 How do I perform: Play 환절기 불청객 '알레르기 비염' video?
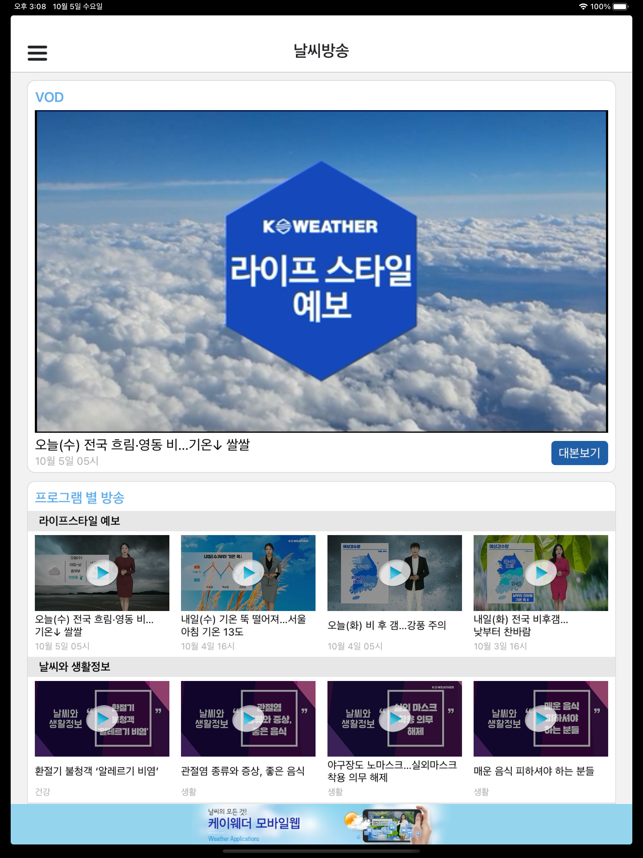coord(102,719)
